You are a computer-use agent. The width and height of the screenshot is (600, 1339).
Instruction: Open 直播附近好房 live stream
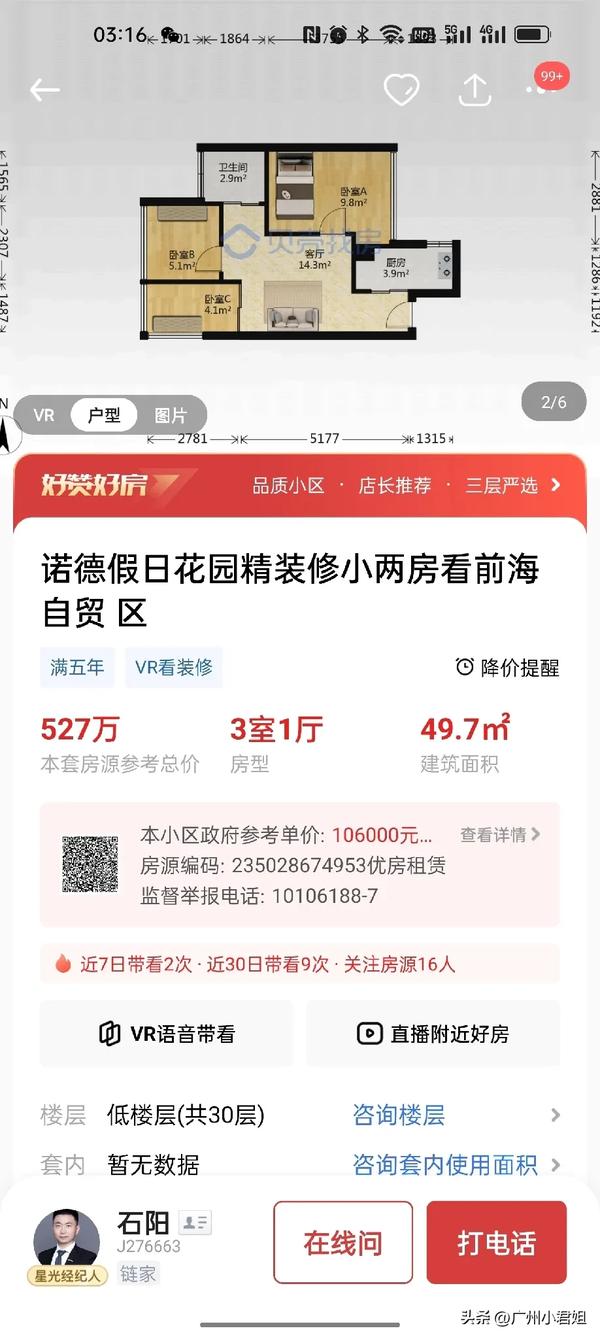click(433, 1033)
